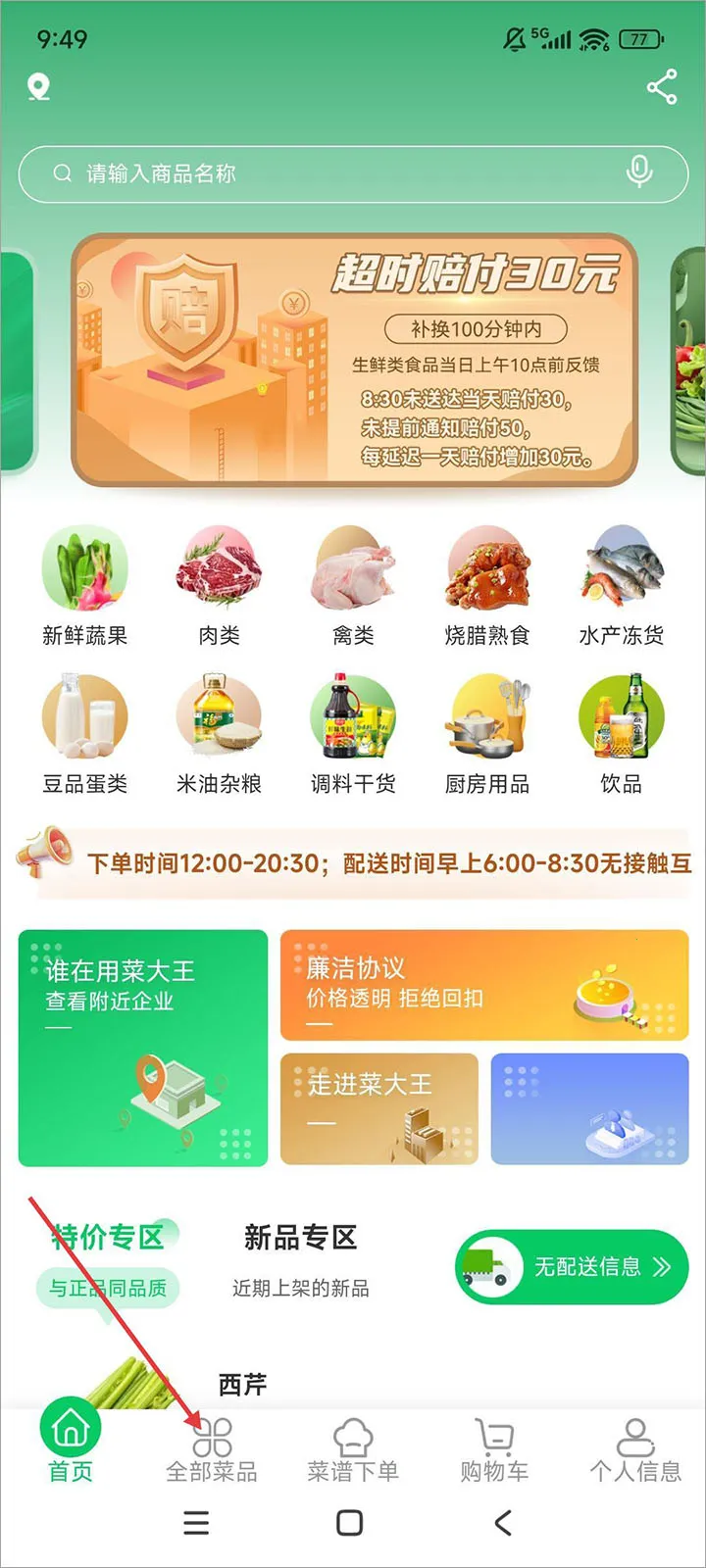Tap the microphone icon in search bar

(638, 172)
